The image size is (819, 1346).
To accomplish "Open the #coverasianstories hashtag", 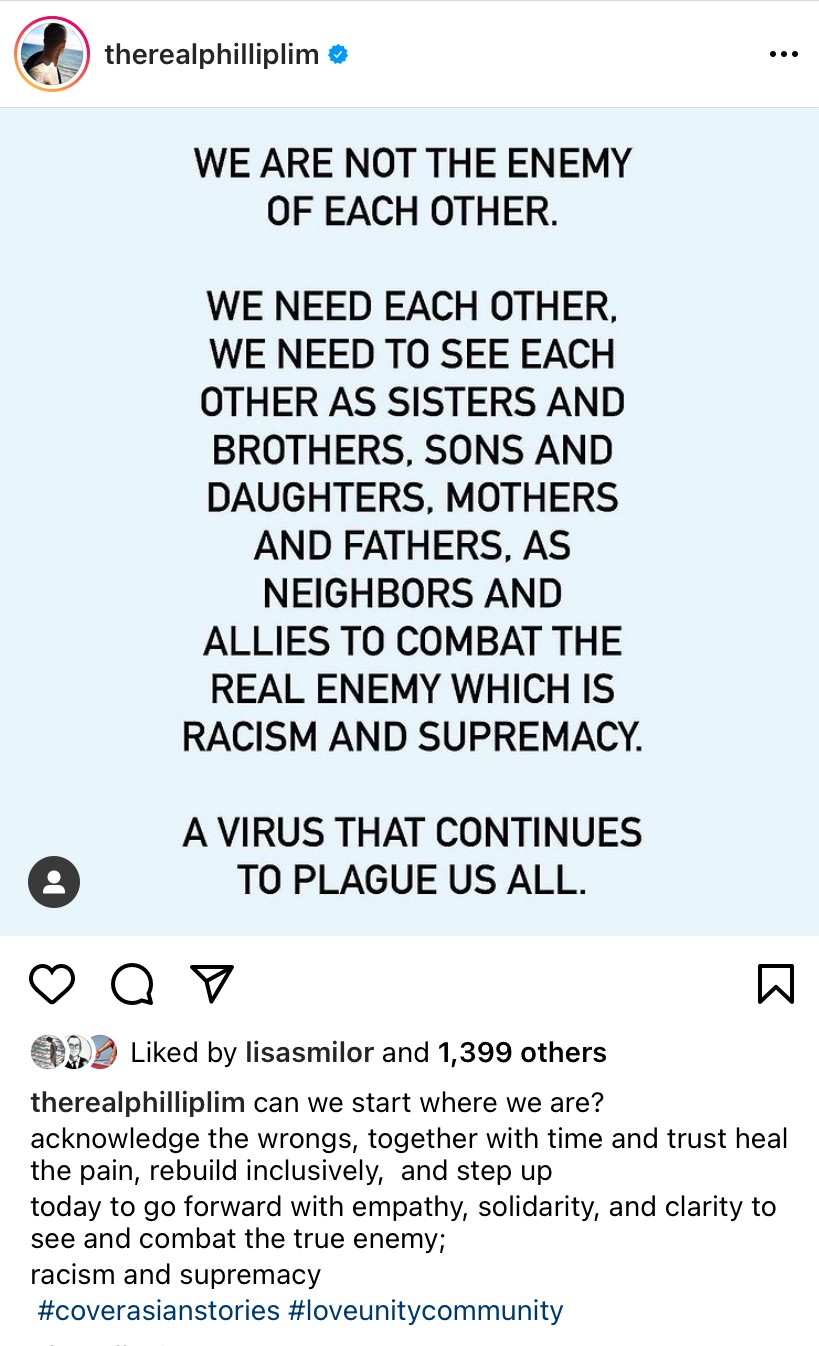I will coord(158,1310).
